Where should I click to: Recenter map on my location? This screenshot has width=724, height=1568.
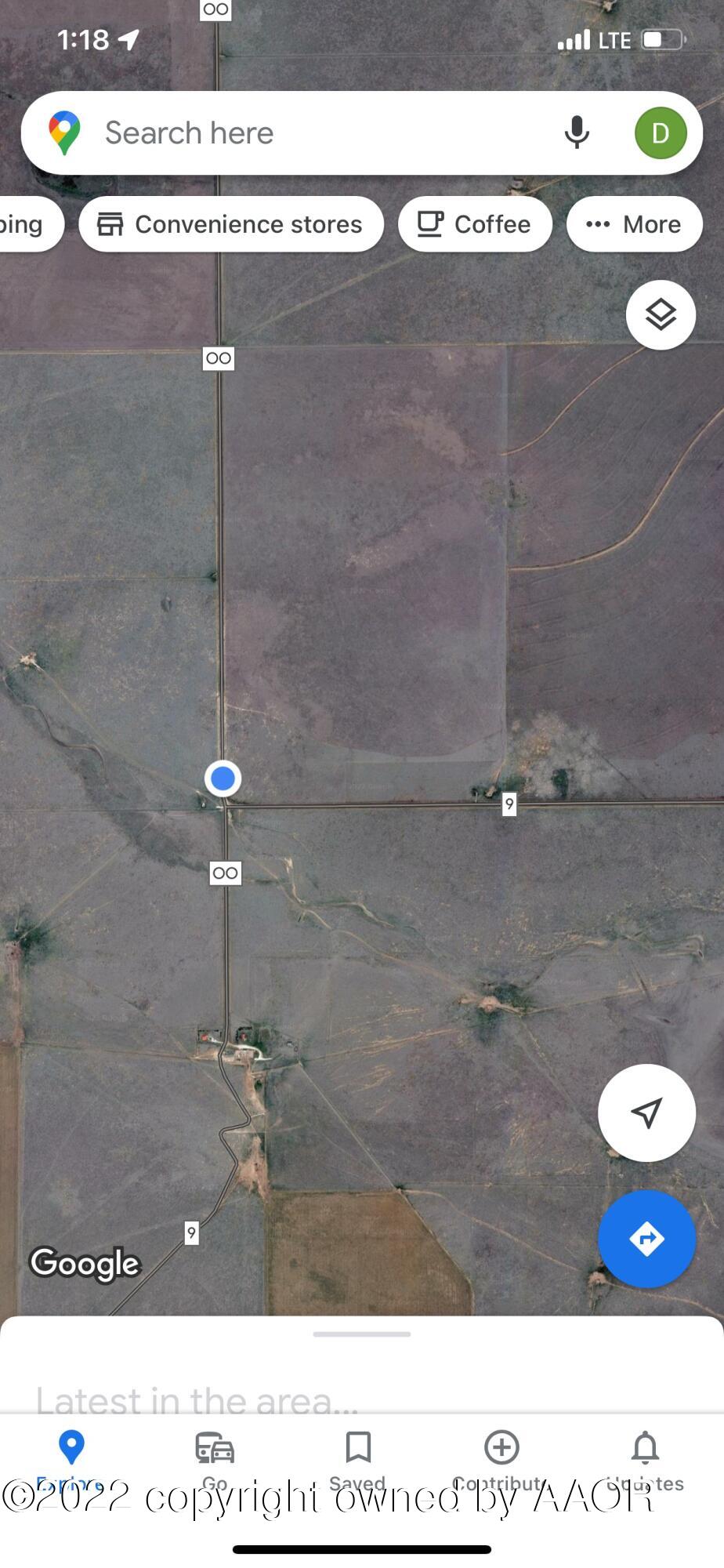coord(646,1112)
